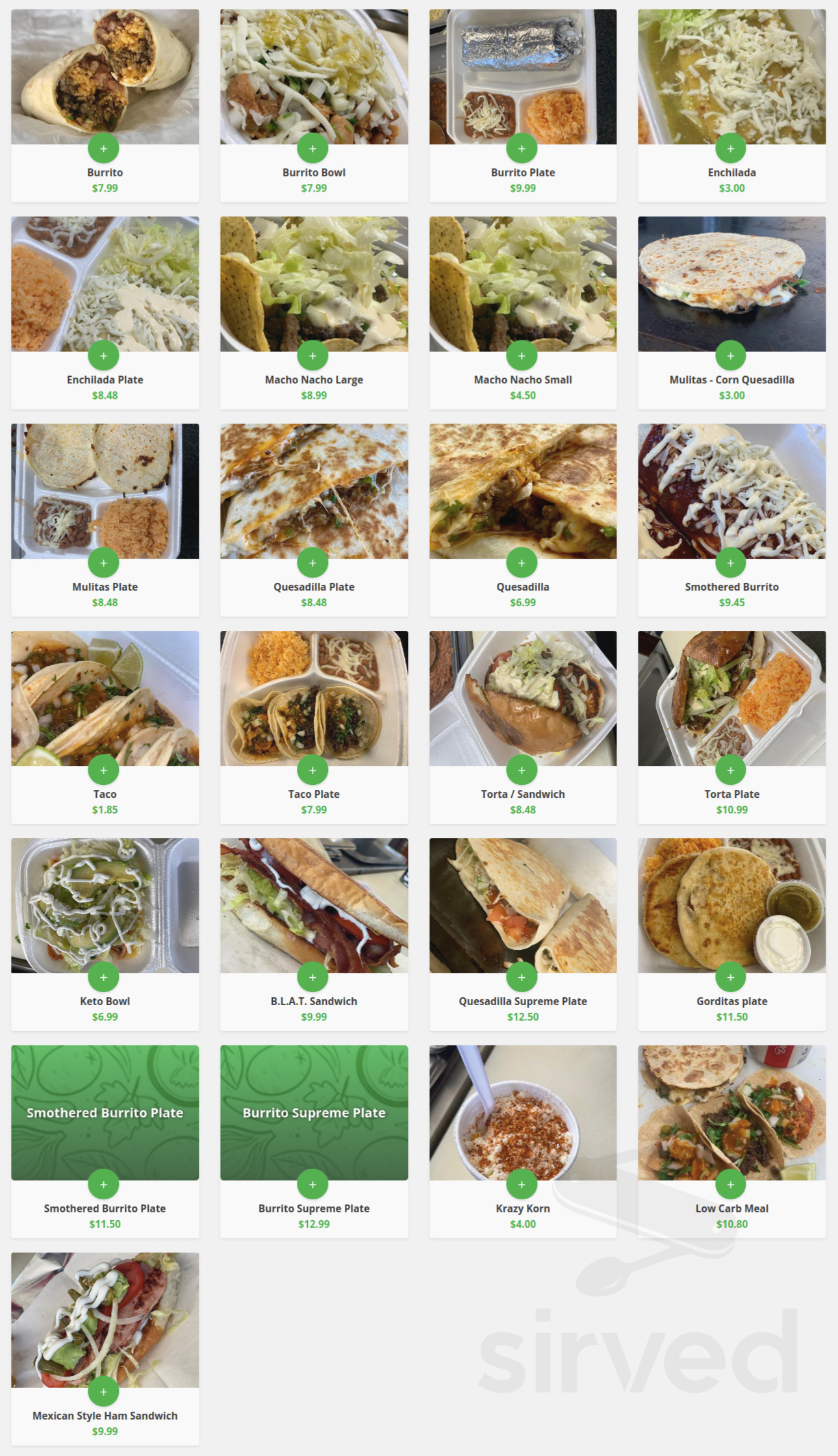Viewport: 838px width, 1456px height.
Task: Add Mulitas Plate to the order
Action: 104,563
